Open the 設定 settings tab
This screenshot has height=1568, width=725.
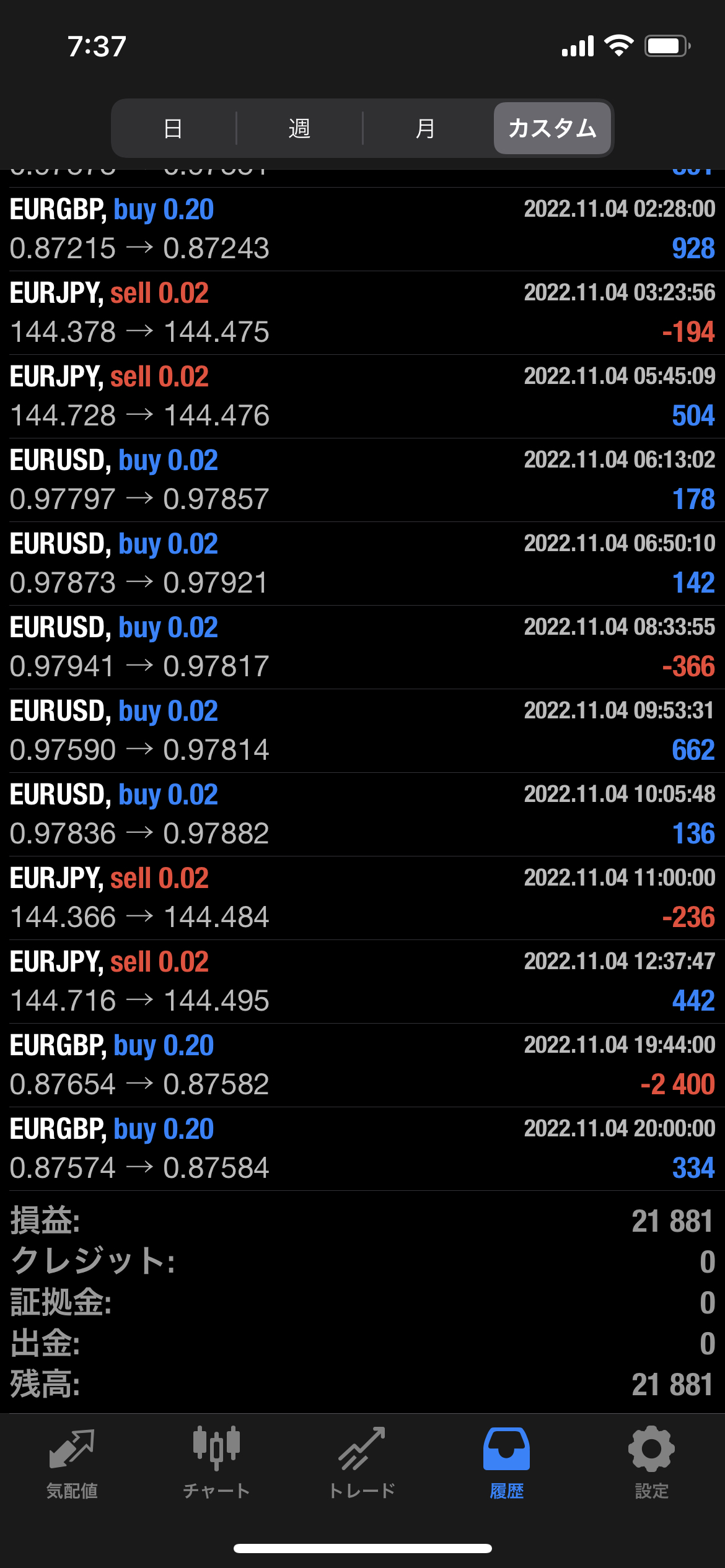coord(651,1463)
